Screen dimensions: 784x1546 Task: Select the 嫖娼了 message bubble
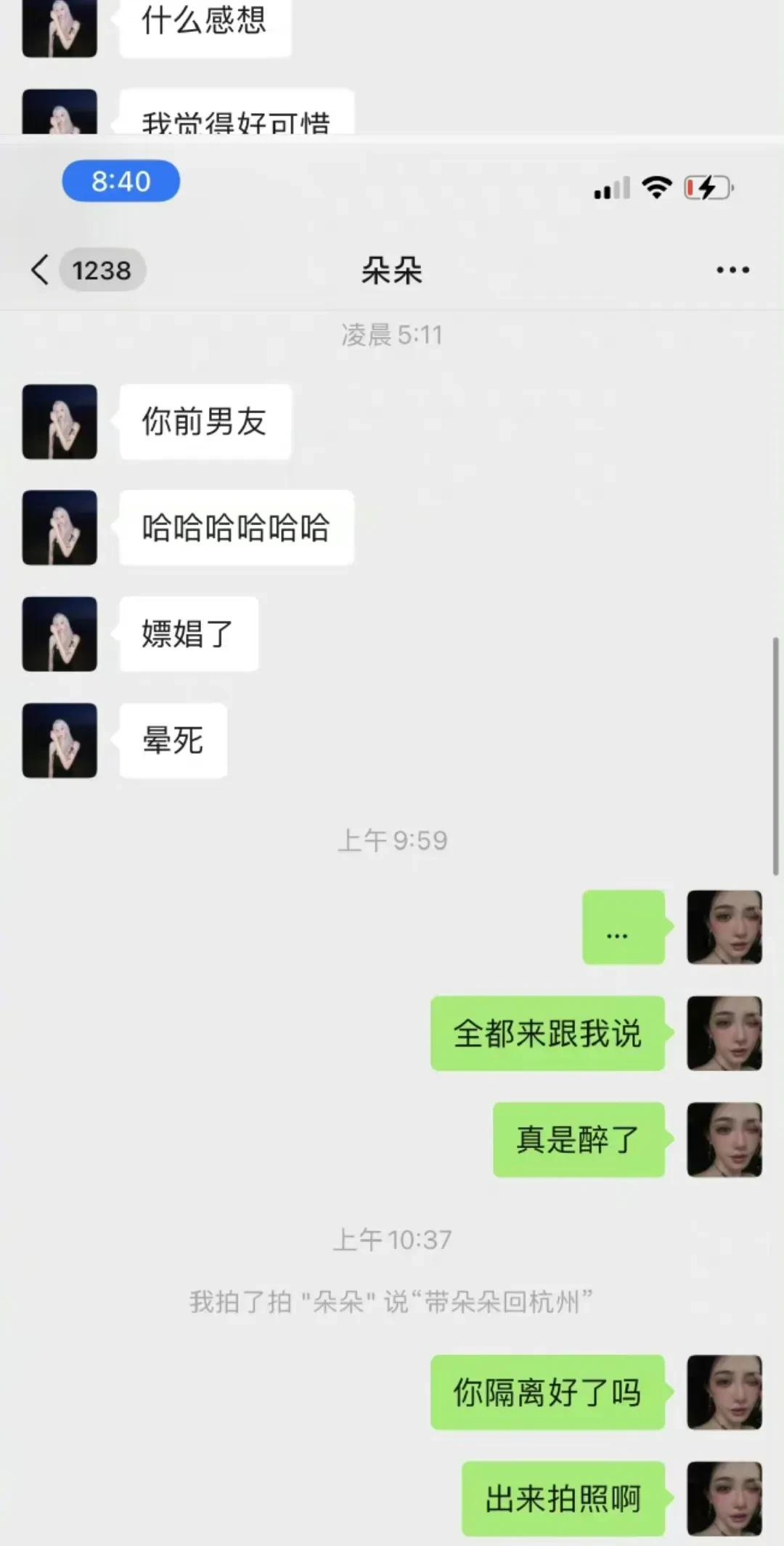pos(187,633)
